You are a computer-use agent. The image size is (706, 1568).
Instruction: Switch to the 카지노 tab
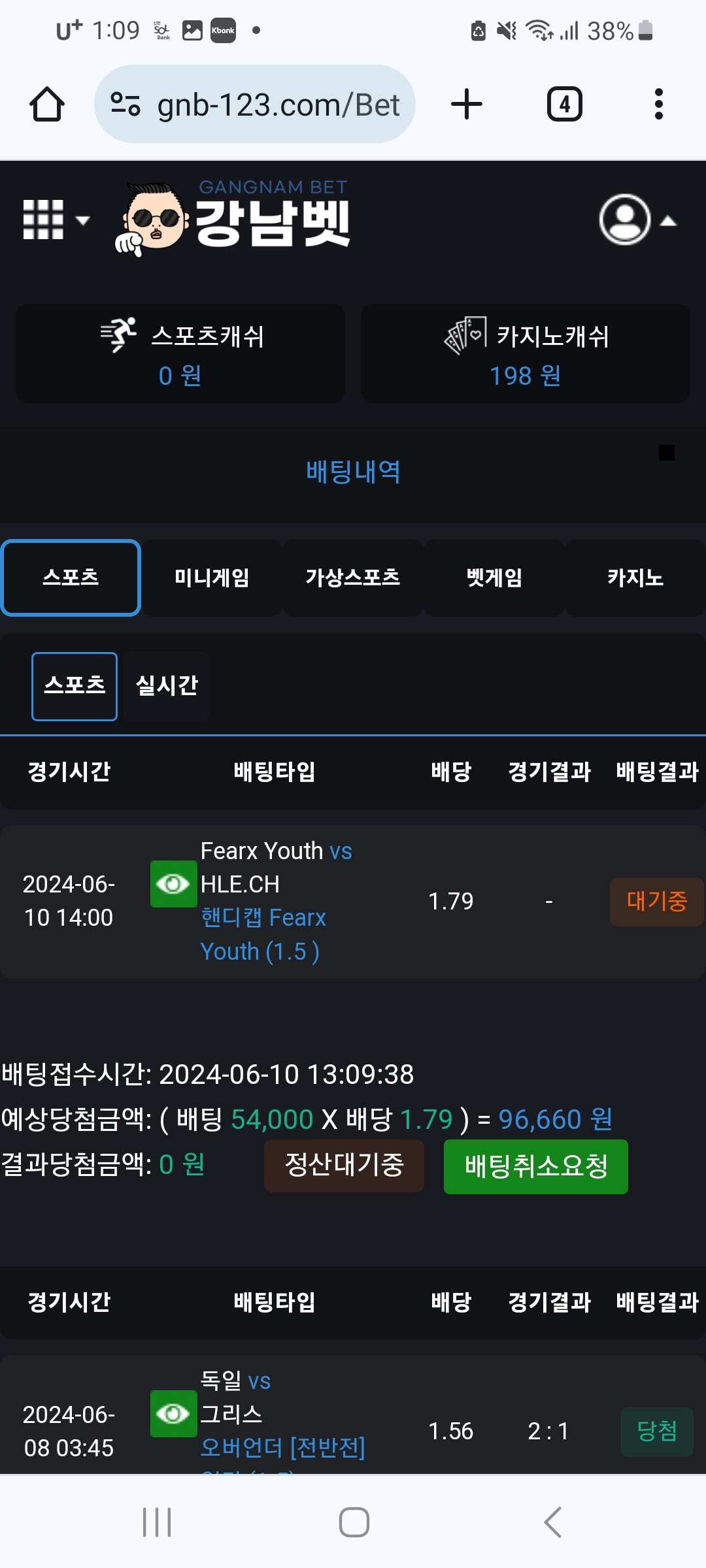(x=635, y=578)
